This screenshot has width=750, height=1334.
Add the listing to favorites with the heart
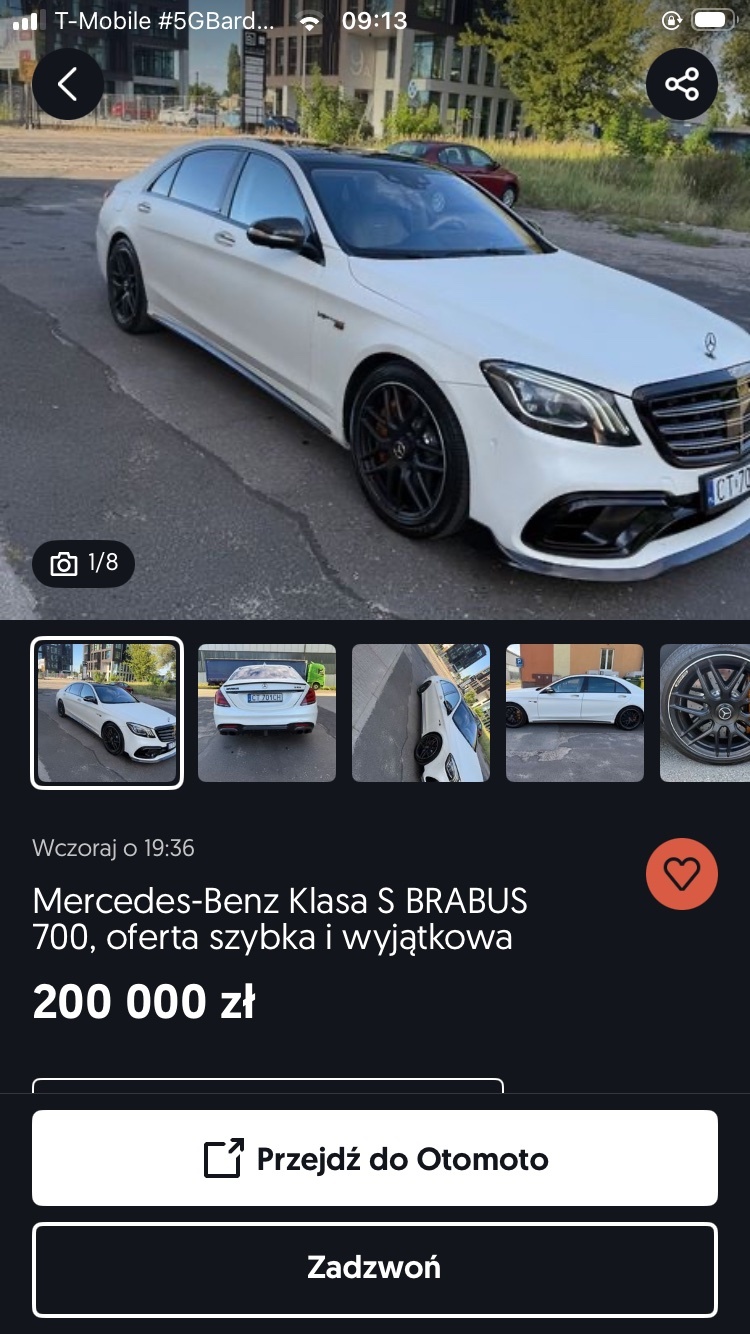pos(682,874)
